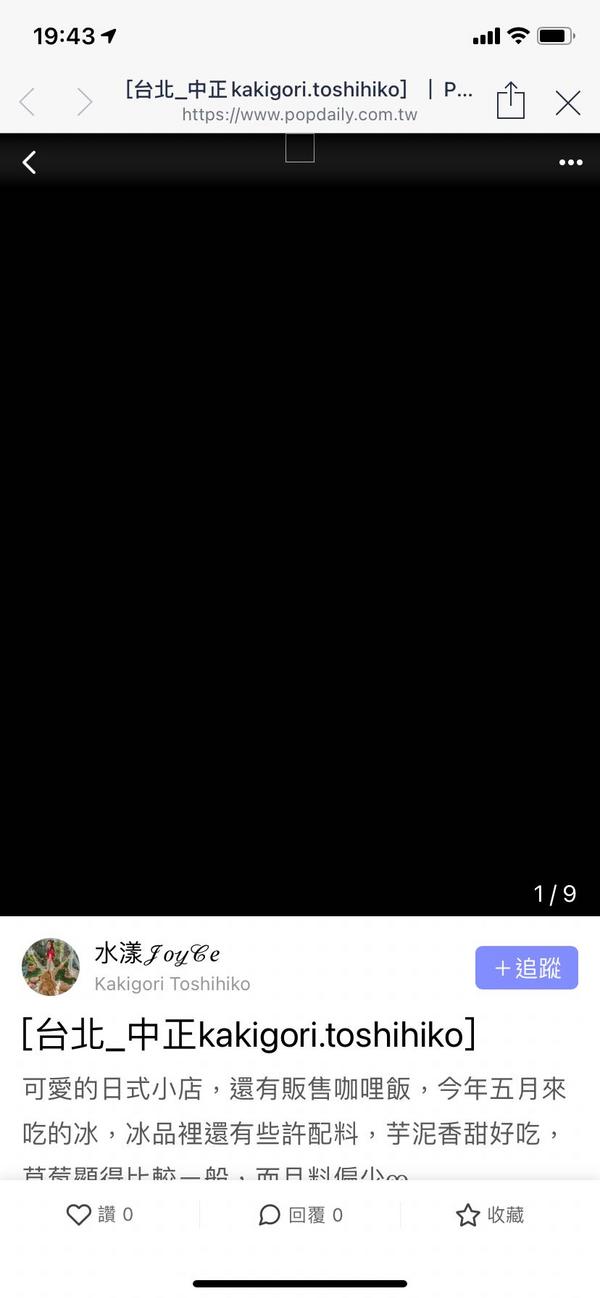Open 水漾Joyce's profile avatar
This screenshot has width=600, height=1298.
pos(51,967)
